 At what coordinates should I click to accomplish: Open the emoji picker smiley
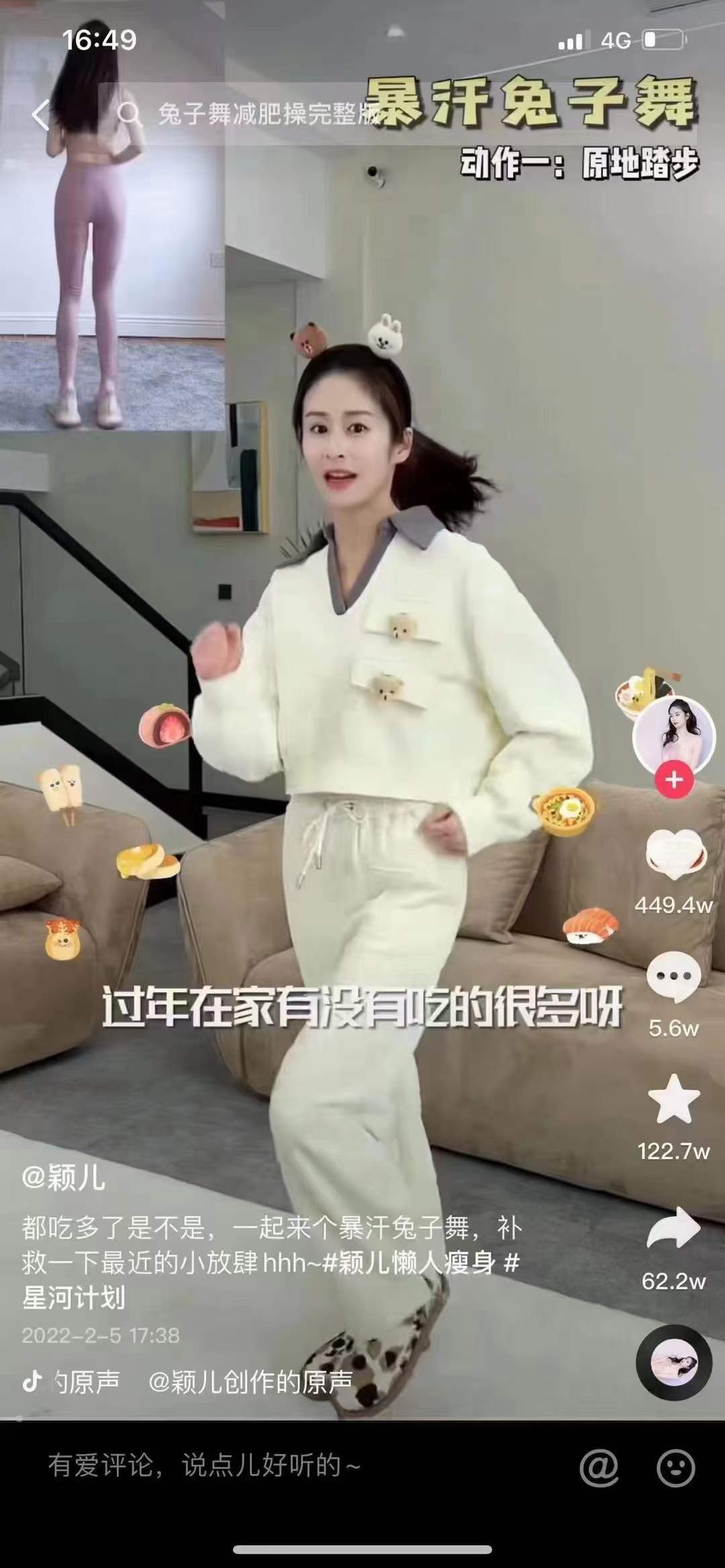pyautogui.click(x=675, y=1467)
